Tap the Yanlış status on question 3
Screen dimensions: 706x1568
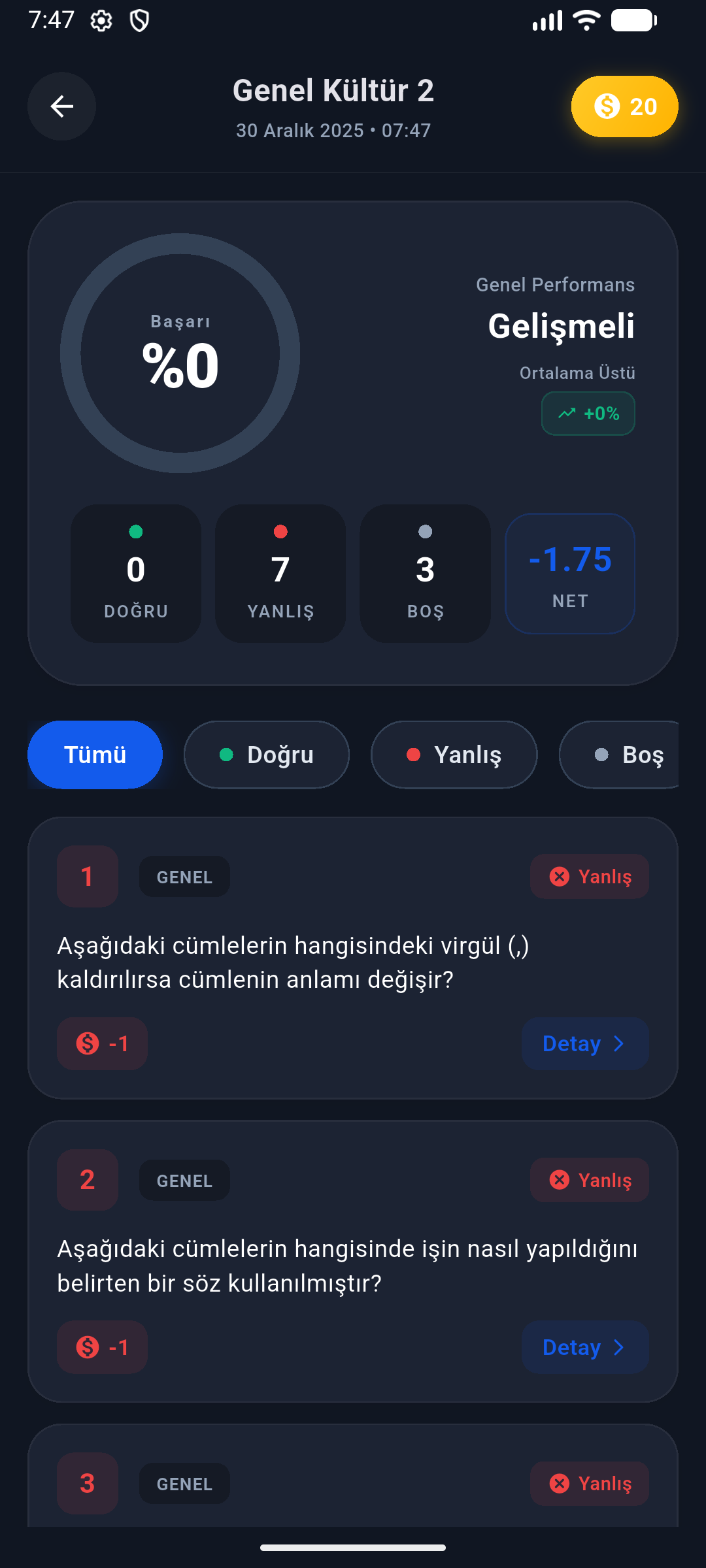(589, 1484)
